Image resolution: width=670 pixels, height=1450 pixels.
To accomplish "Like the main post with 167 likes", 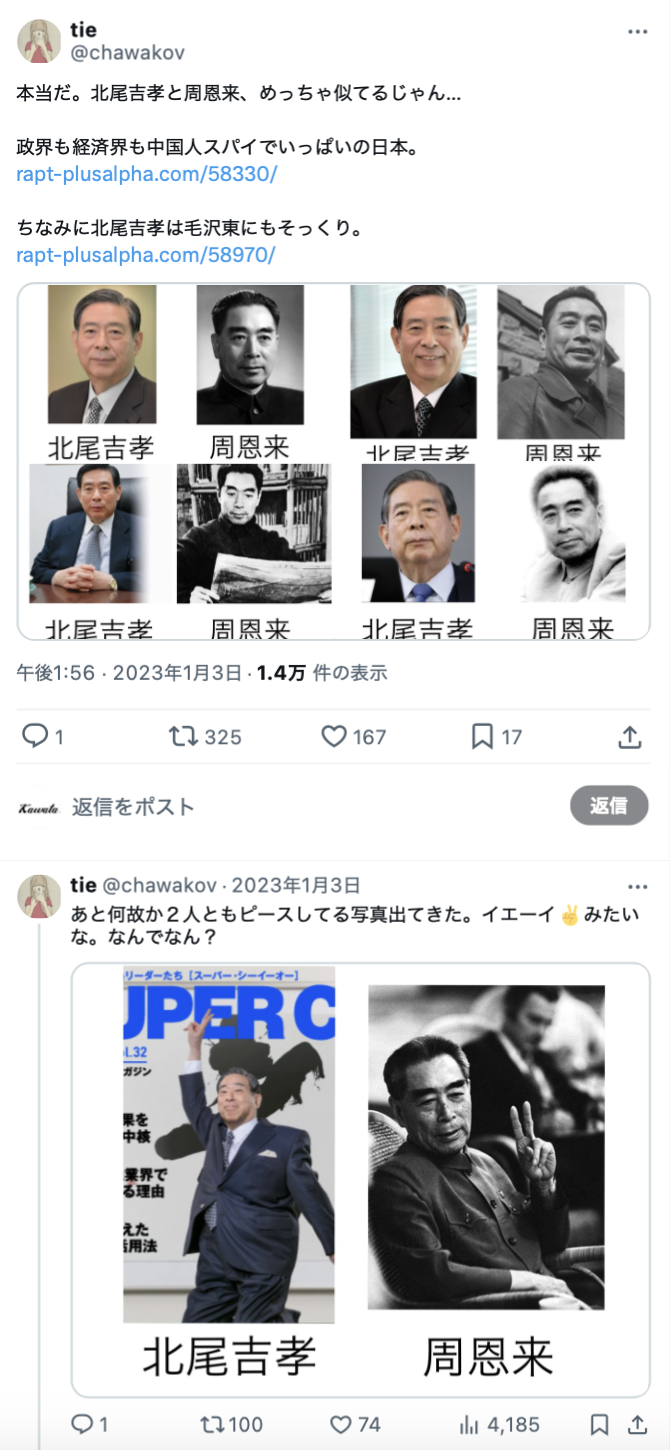I will (x=334, y=737).
